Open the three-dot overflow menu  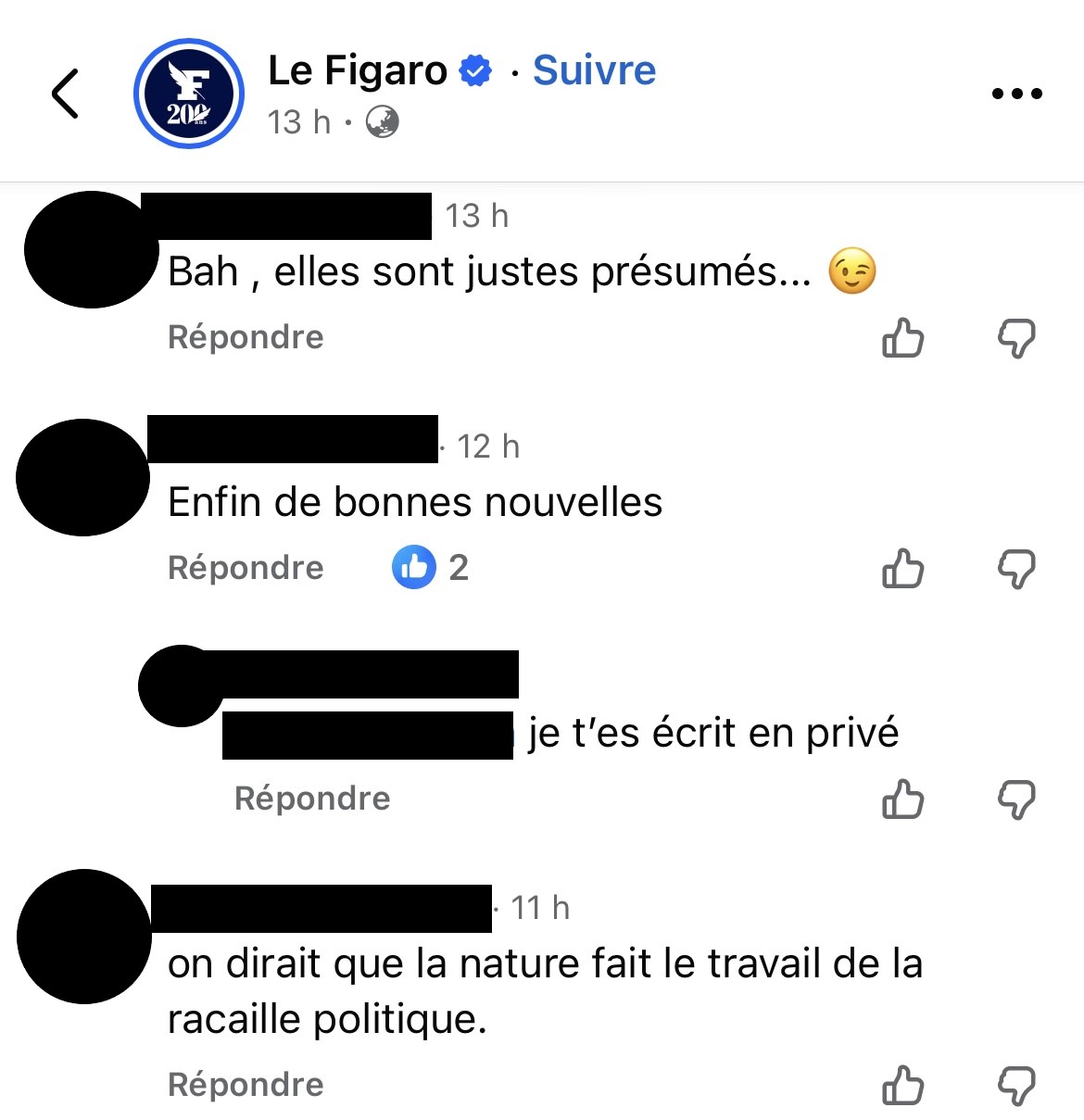tap(1016, 94)
